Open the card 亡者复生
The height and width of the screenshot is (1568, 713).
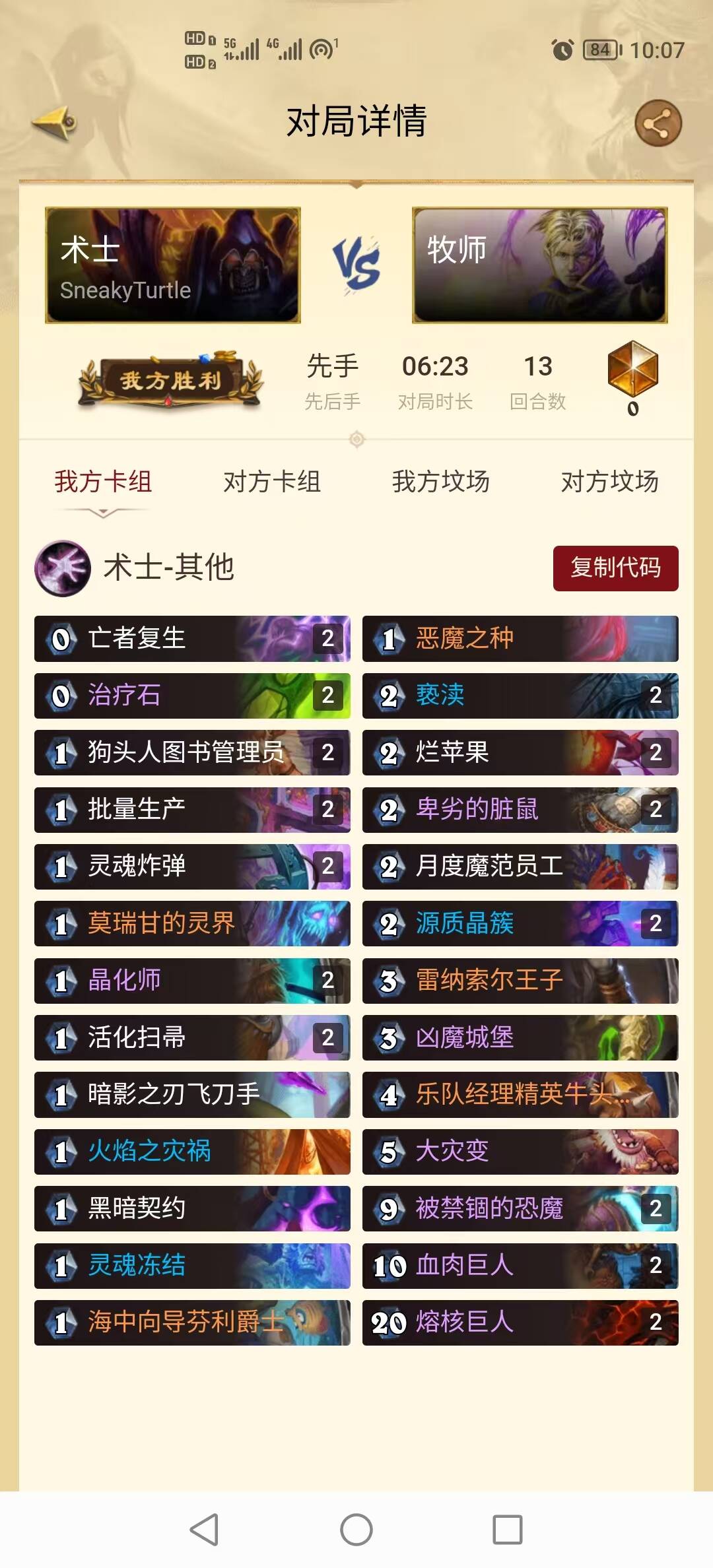pyautogui.click(x=192, y=639)
